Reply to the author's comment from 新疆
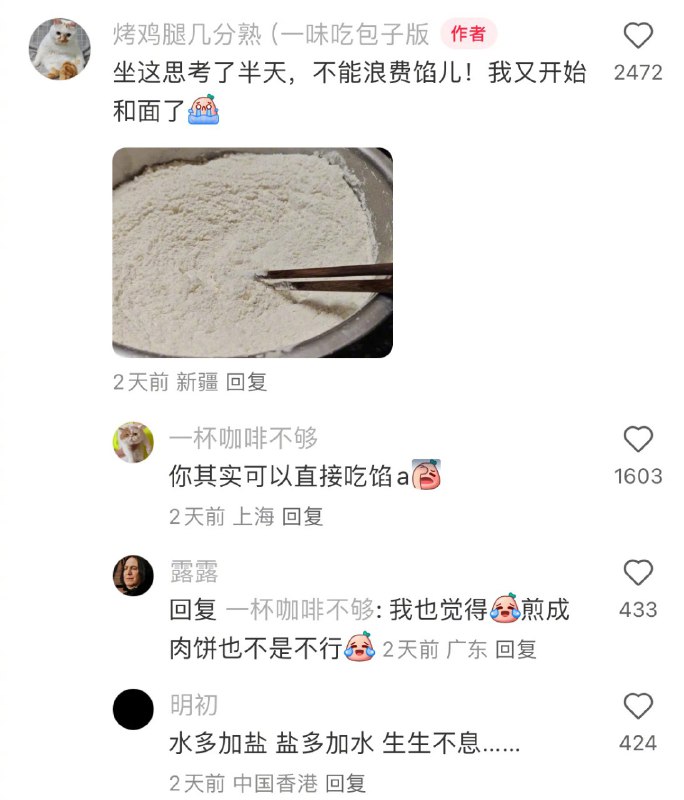 click(247, 382)
